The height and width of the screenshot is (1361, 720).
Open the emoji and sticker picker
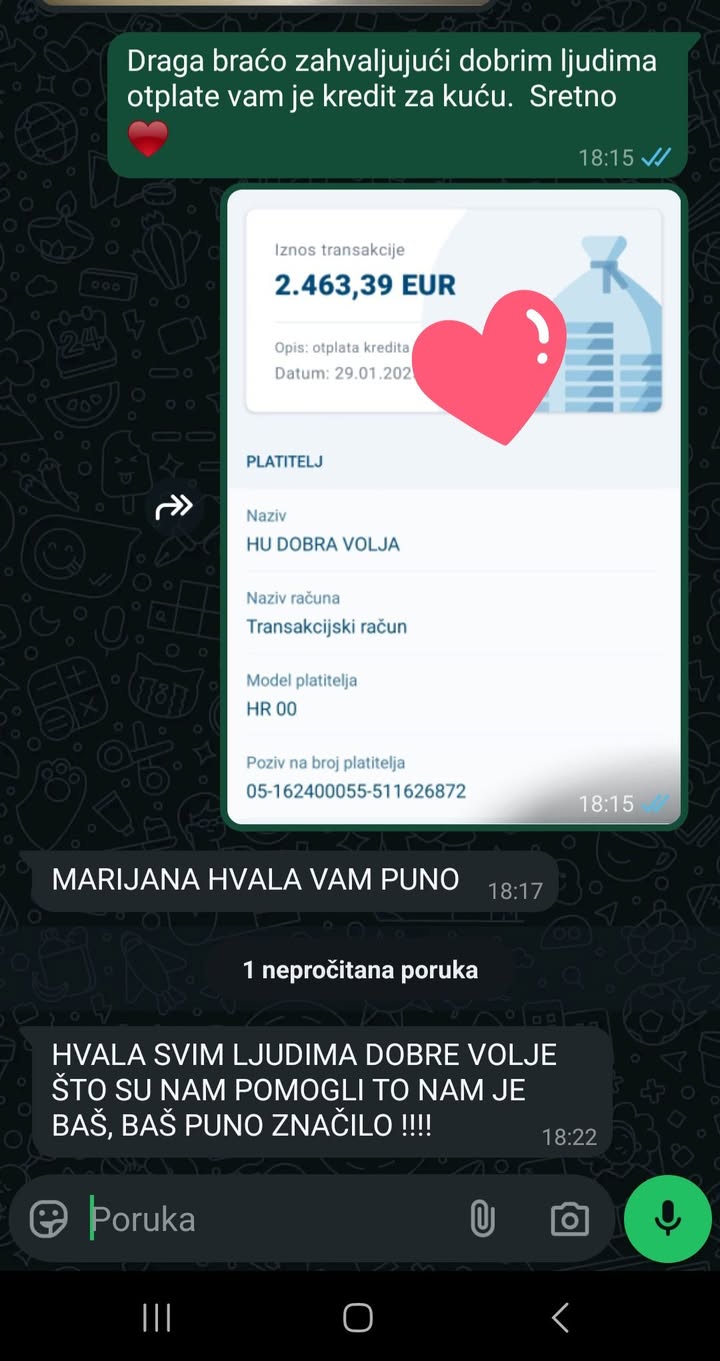48,1219
